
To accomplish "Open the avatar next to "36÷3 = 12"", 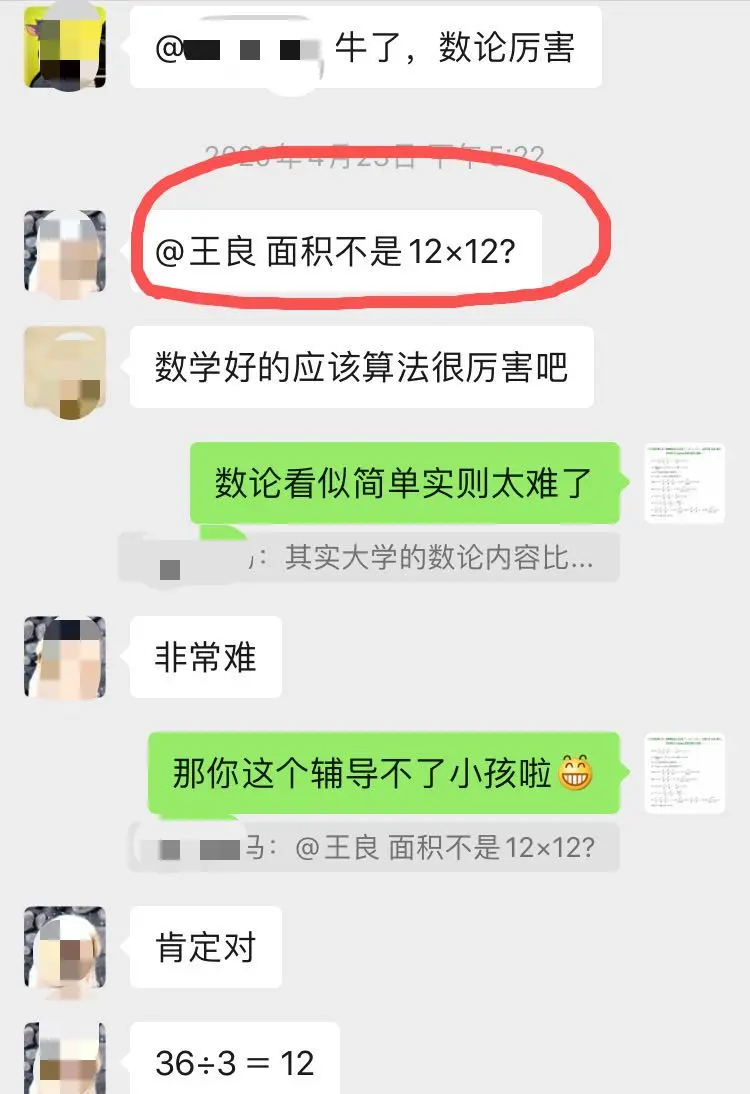I will (65, 1058).
